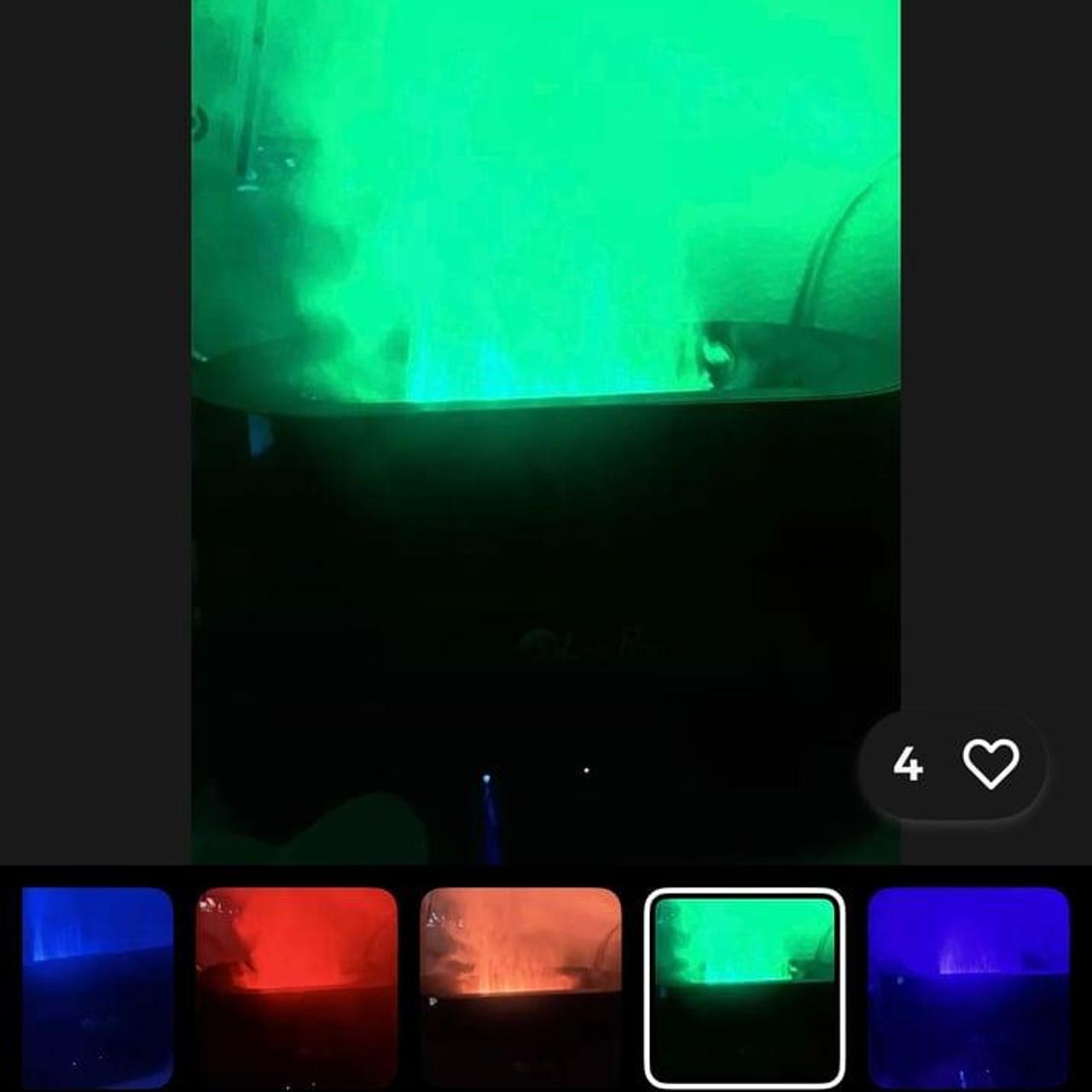The width and height of the screenshot is (1092, 1092).
Task: Select the blue light photo thumbnail
Action: pyautogui.click(x=97, y=988)
